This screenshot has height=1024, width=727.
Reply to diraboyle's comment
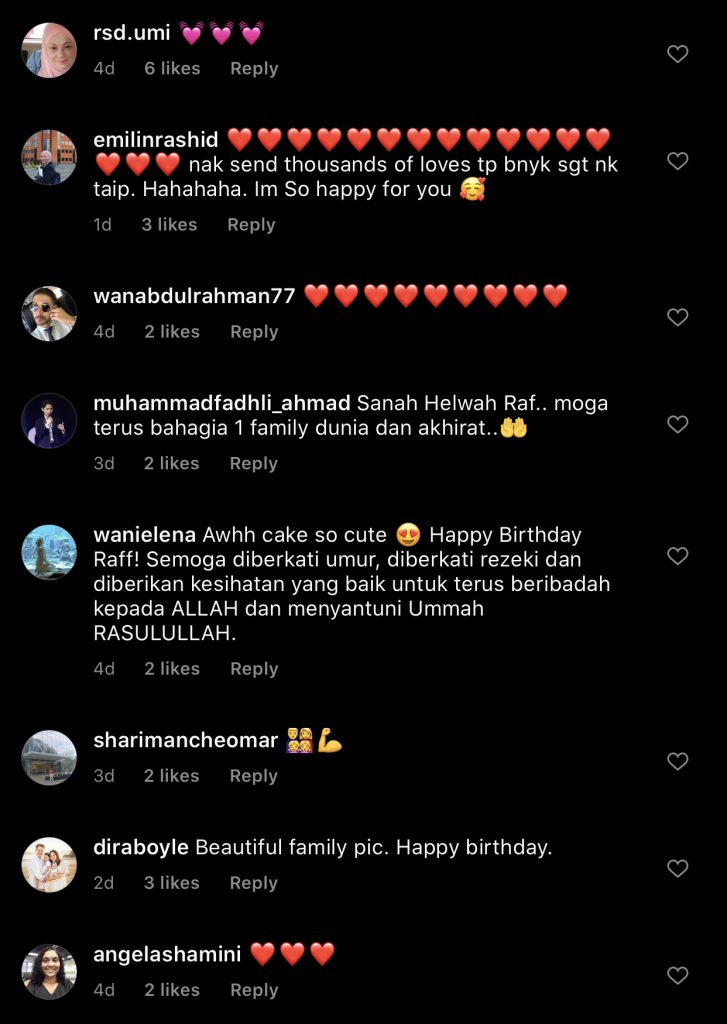click(254, 883)
